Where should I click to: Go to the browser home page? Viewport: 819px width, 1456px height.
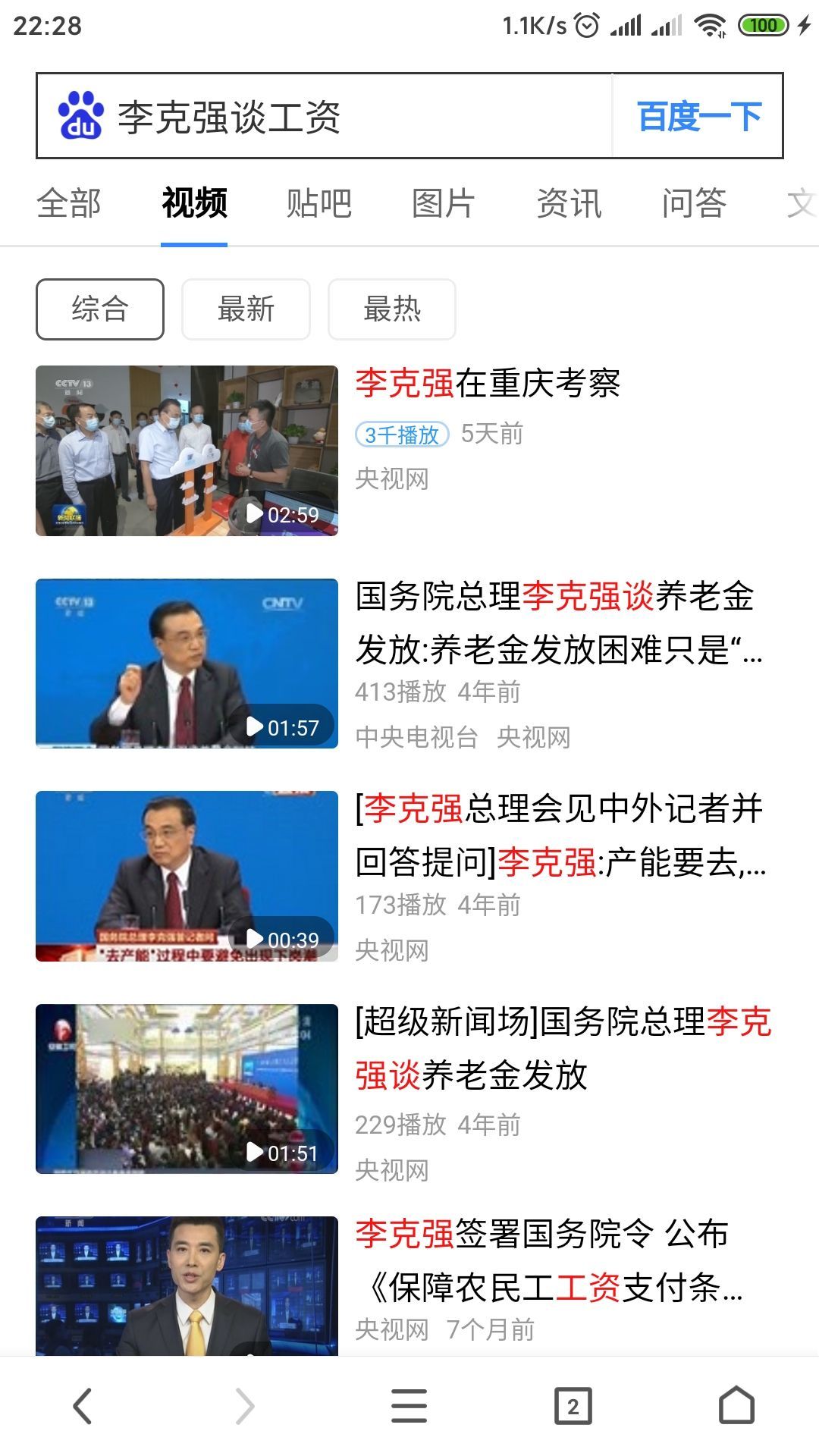736,1406
